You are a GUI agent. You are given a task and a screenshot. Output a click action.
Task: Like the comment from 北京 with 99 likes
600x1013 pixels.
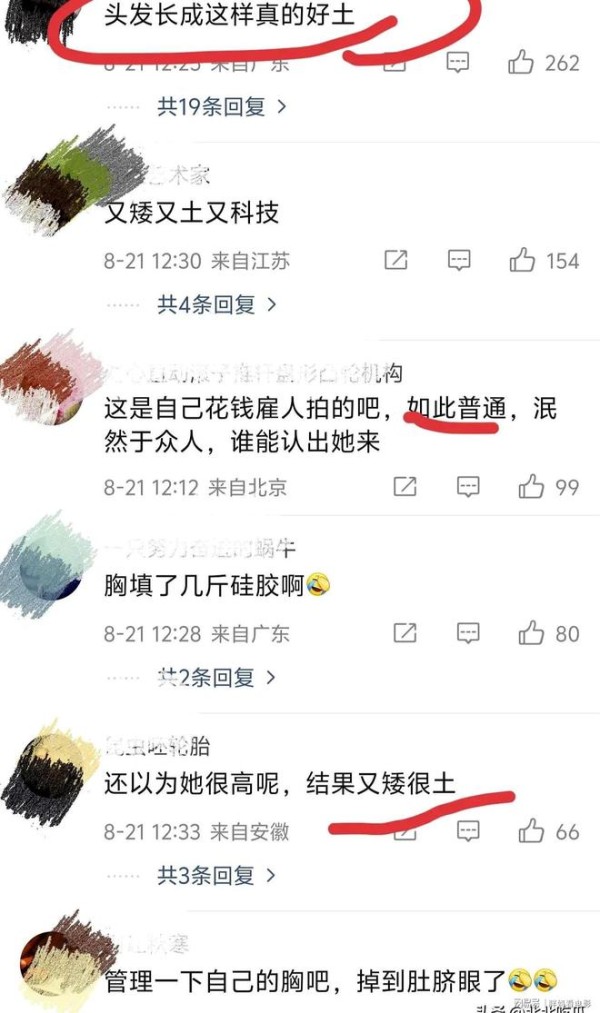[x=531, y=487]
